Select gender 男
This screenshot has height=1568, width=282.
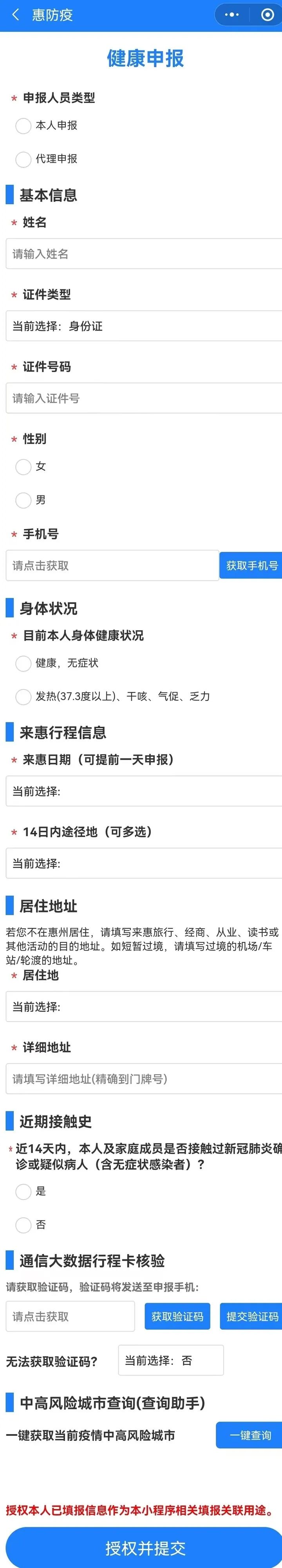(23, 500)
